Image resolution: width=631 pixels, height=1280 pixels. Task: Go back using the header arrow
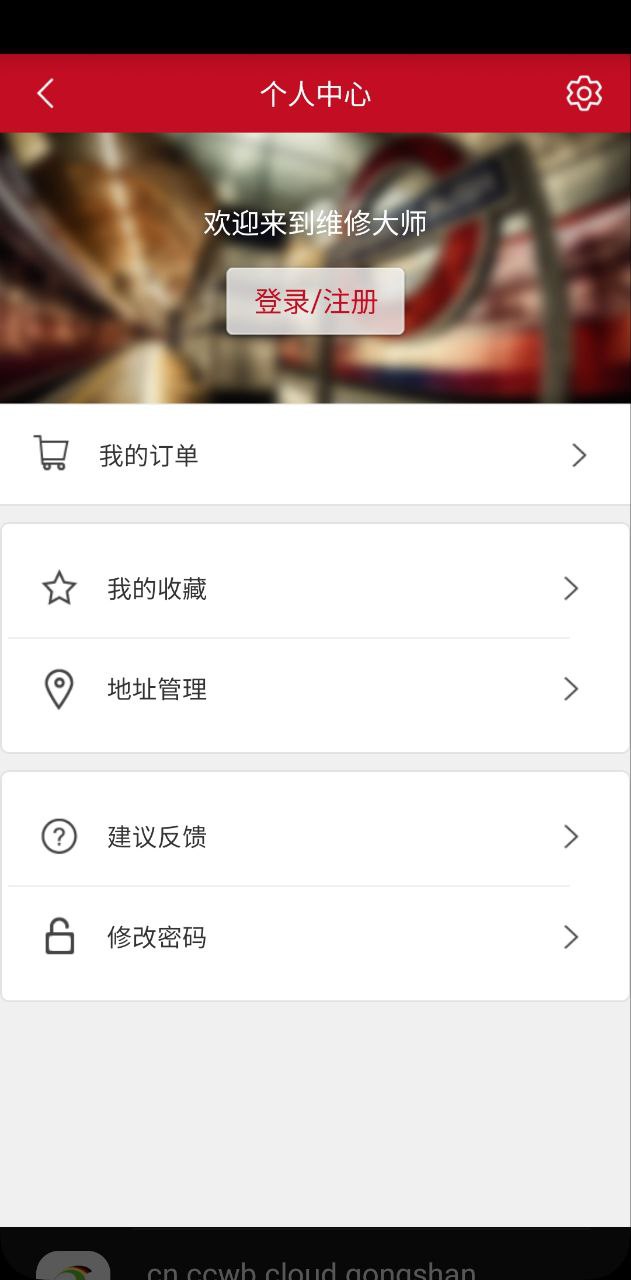(45, 94)
